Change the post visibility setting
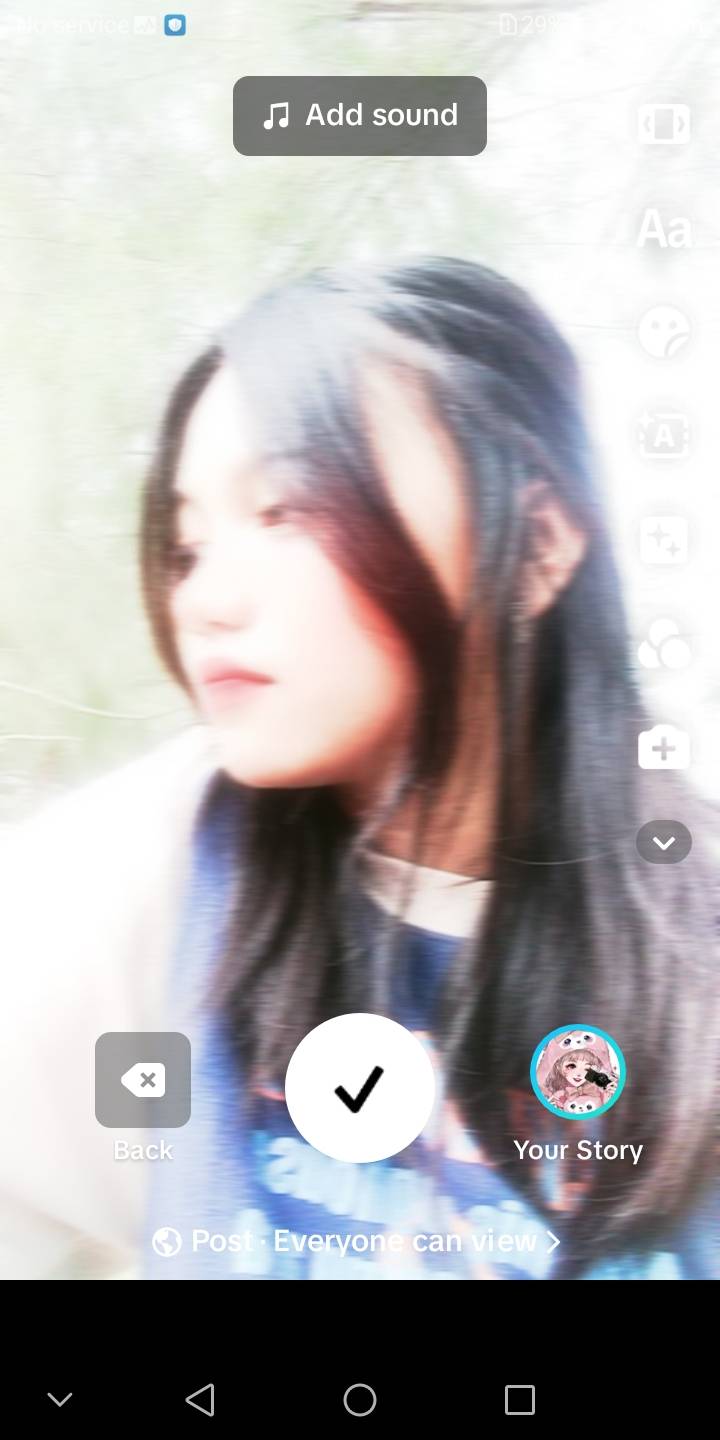 pos(356,1241)
